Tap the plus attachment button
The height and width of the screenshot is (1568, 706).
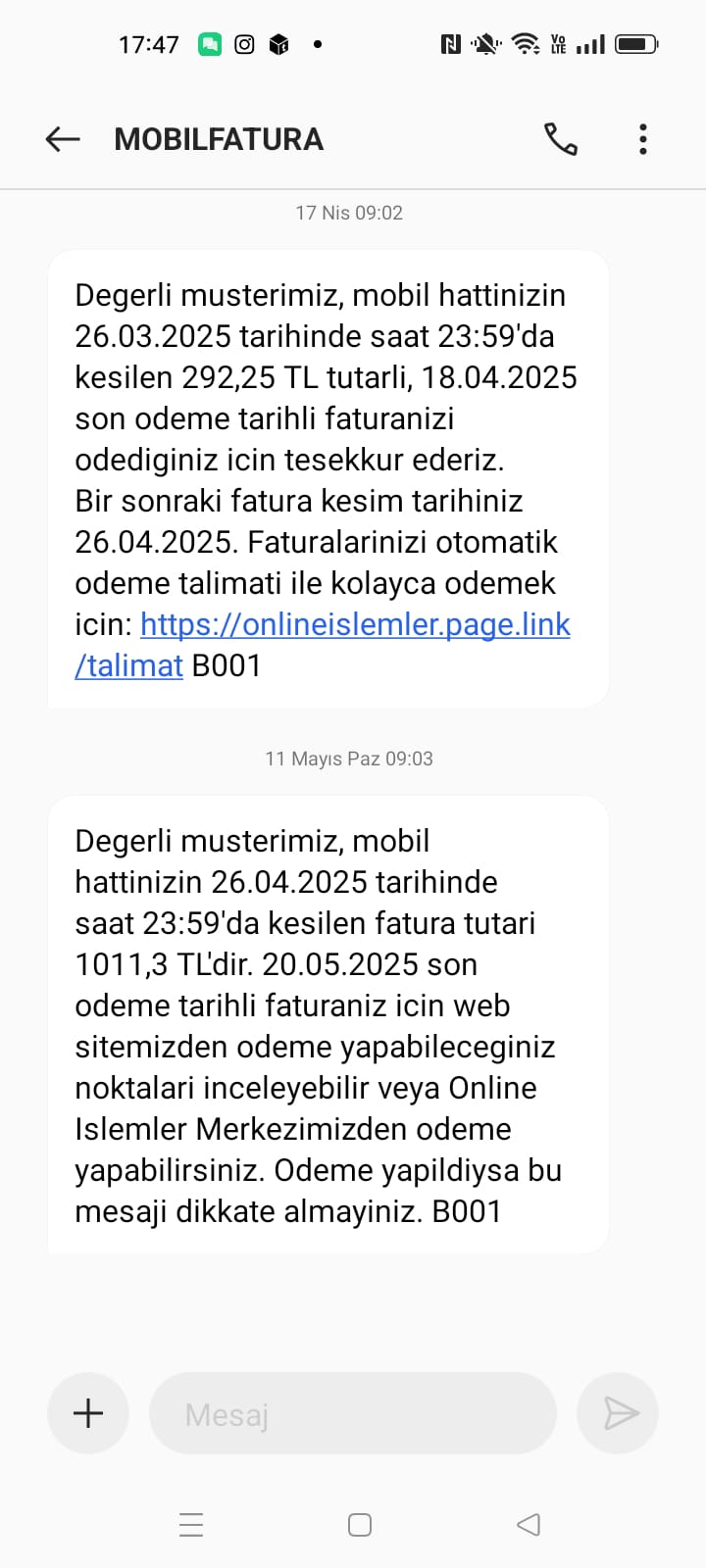tap(88, 1413)
